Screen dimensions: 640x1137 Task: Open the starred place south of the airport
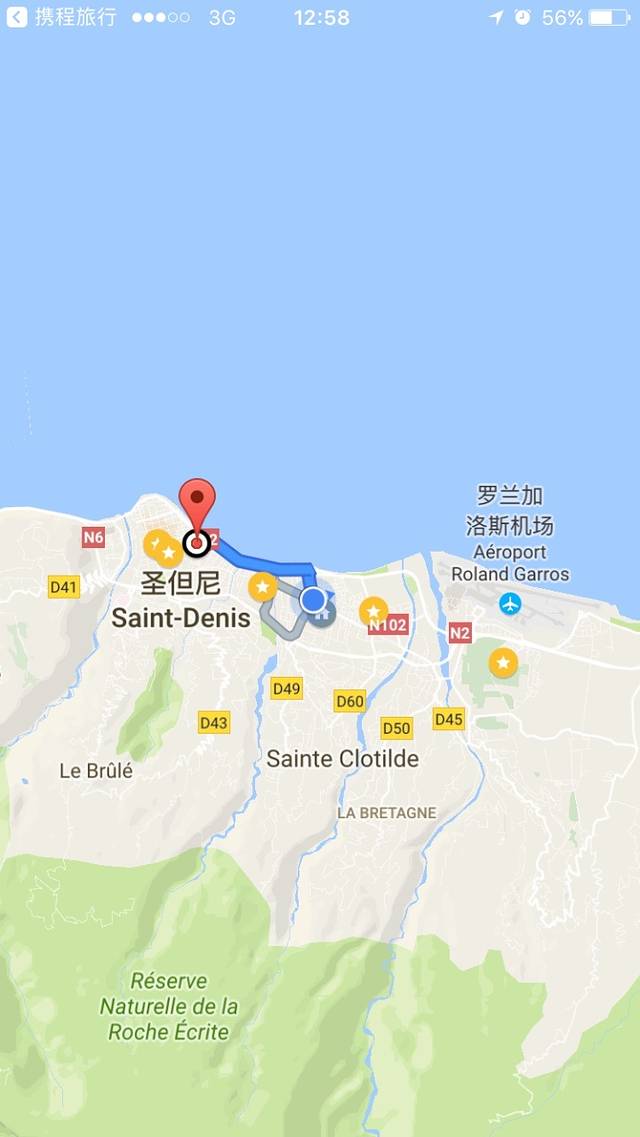(503, 662)
